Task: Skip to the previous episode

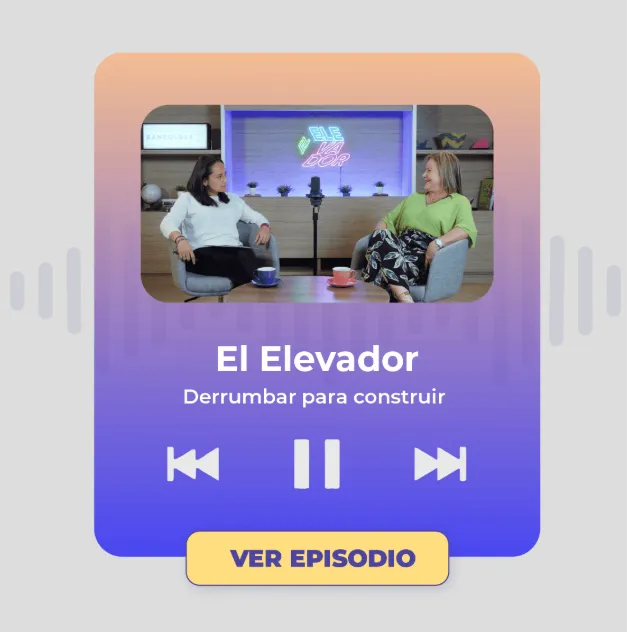Action: coord(193,464)
